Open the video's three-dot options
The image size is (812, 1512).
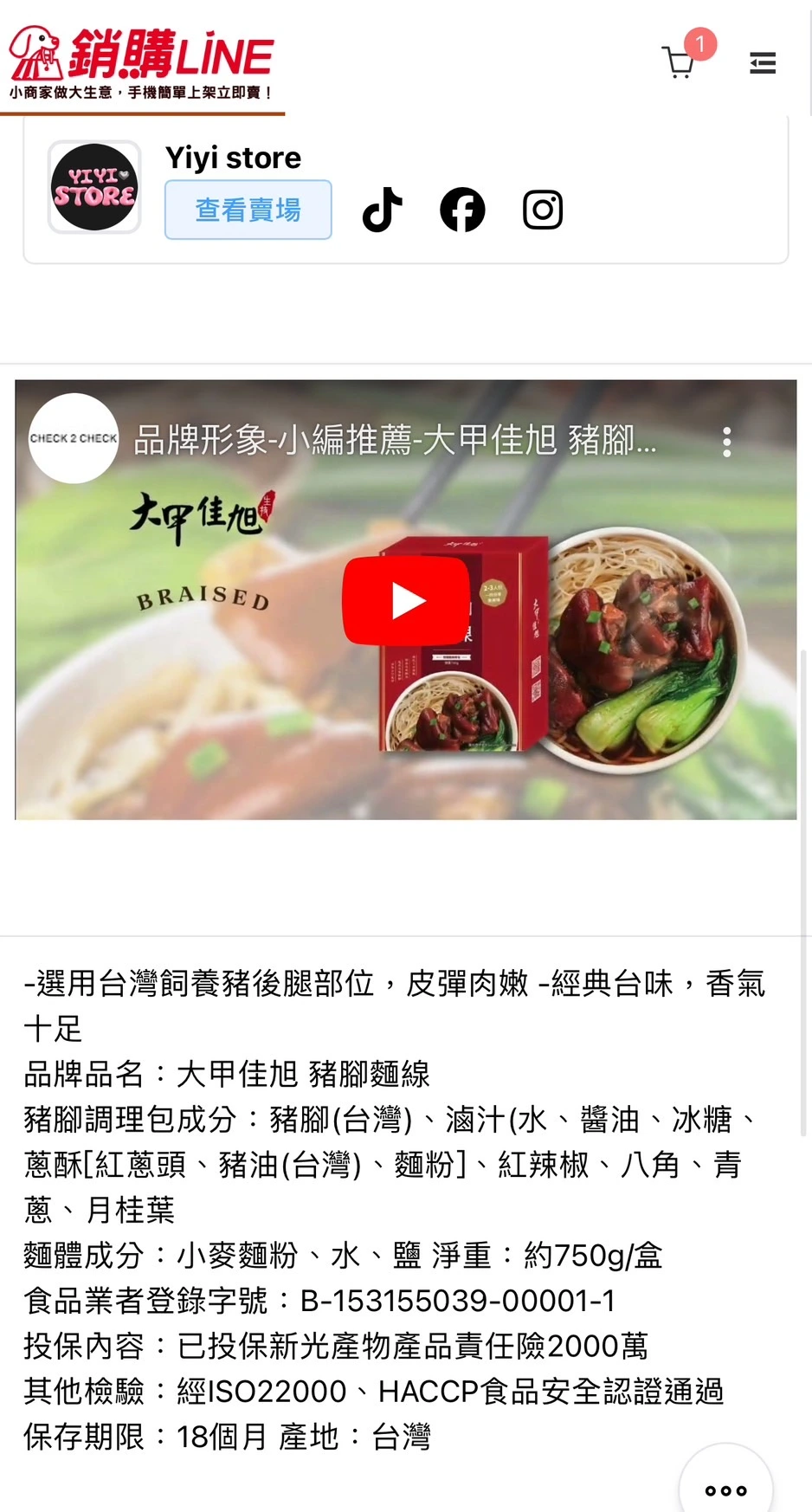click(x=726, y=442)
